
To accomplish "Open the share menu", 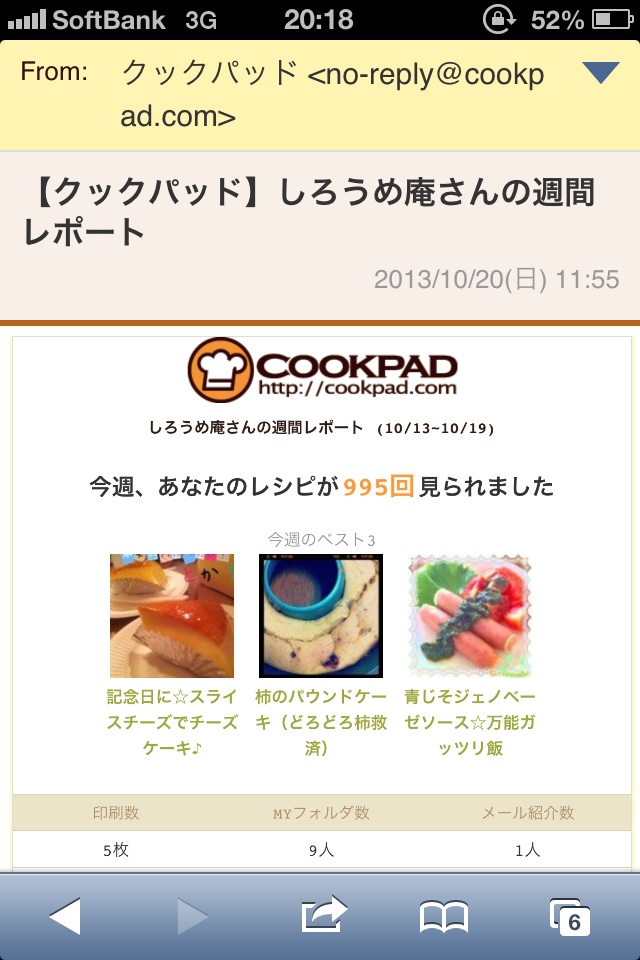I will coord(323,914).
